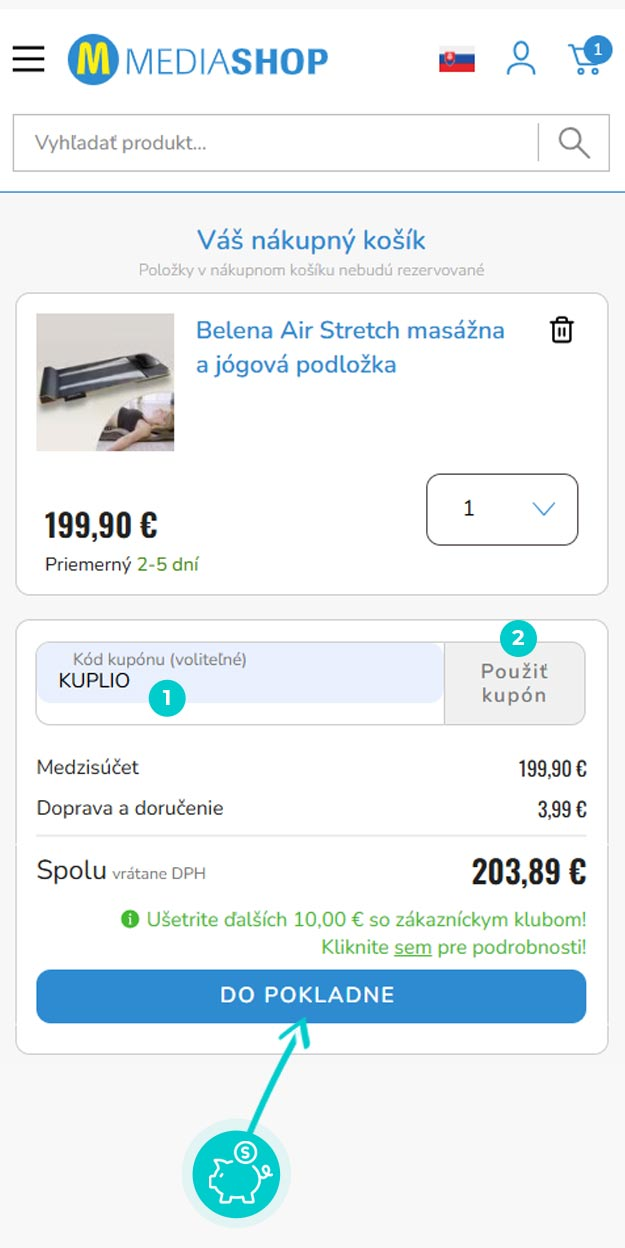Open the hamburger menu
Viewport: 625px width, 1248px height.
[29, 60]
